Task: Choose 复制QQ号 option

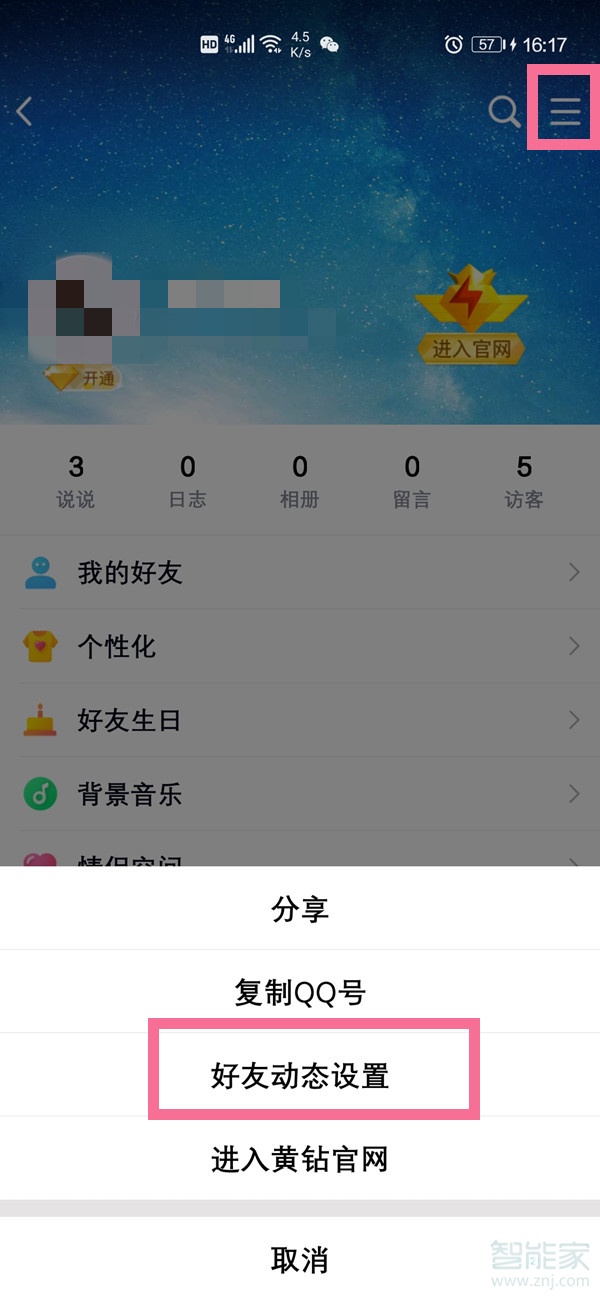Action: (x=300, y=993)
